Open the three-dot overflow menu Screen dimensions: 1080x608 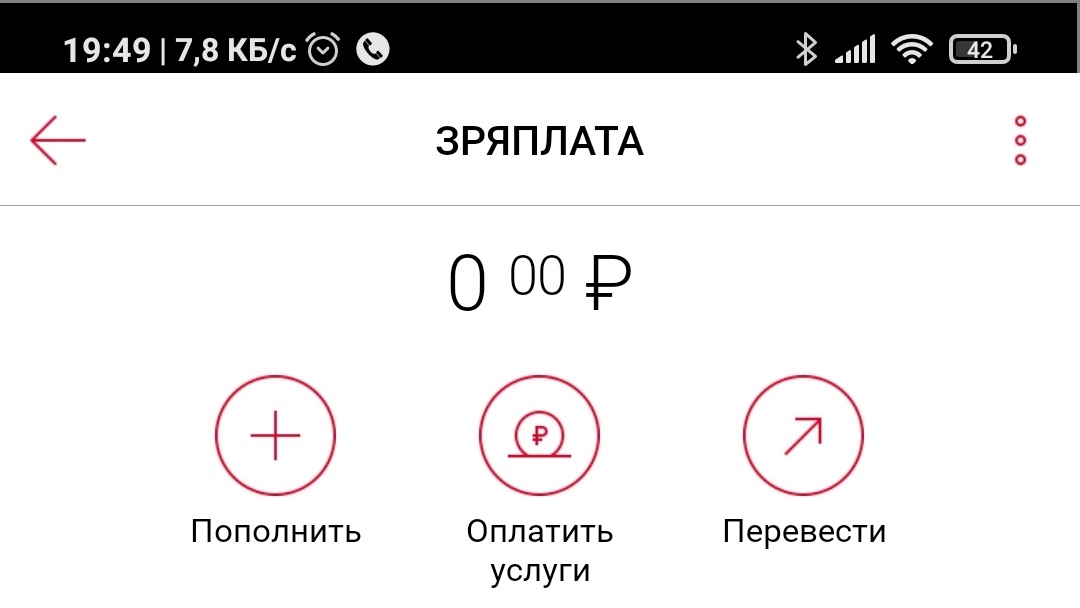click(x=1020, y=140)
